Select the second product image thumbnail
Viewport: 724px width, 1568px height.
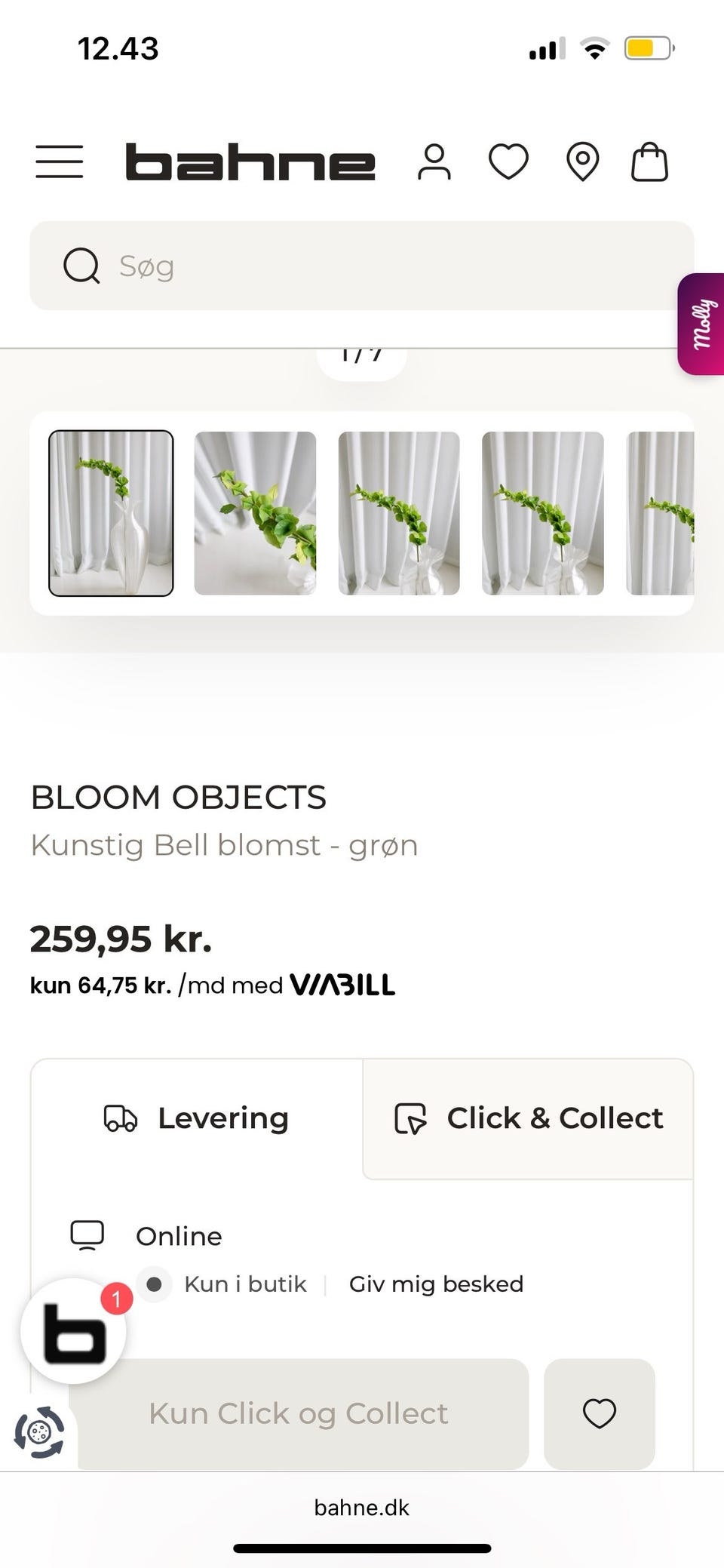255,514
